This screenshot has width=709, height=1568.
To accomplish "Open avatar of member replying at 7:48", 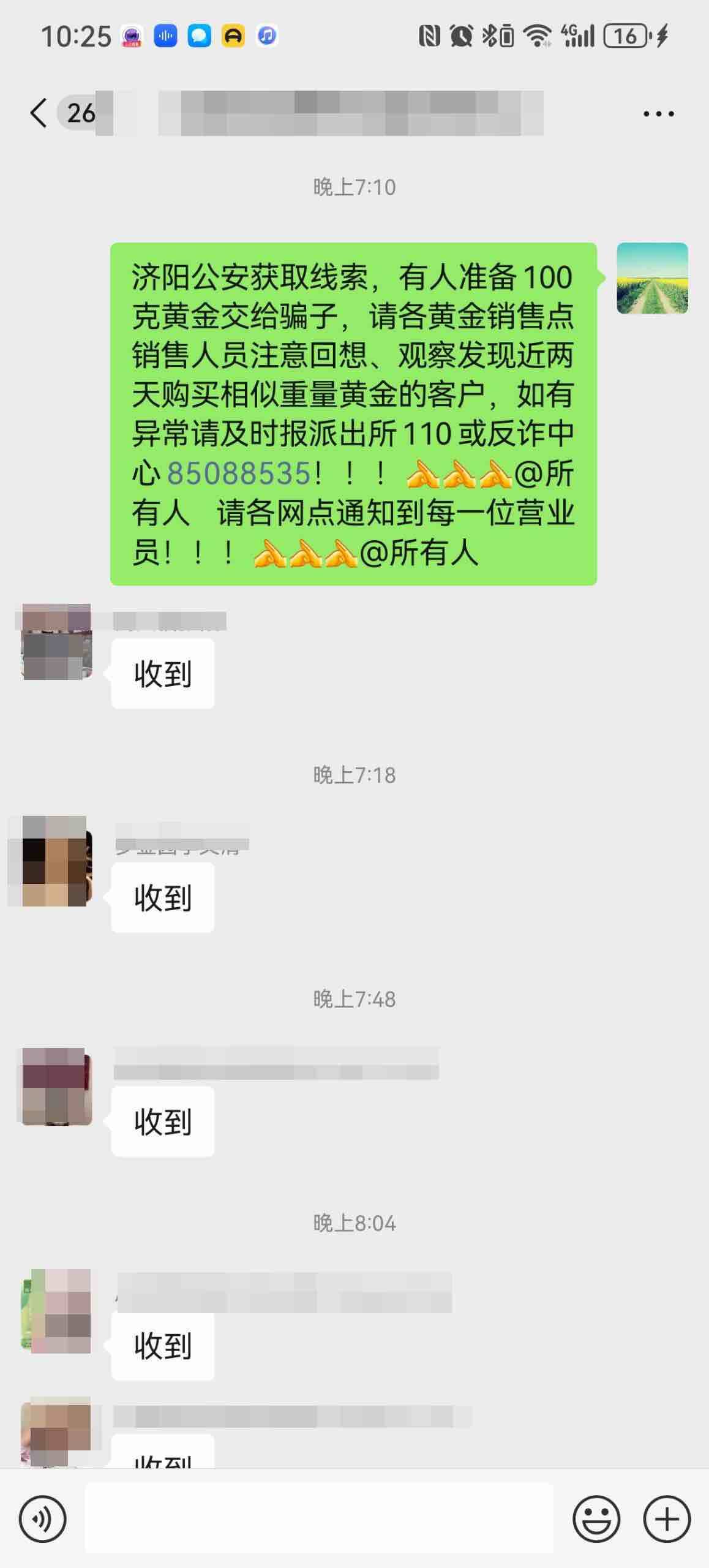I will 56,1086.
